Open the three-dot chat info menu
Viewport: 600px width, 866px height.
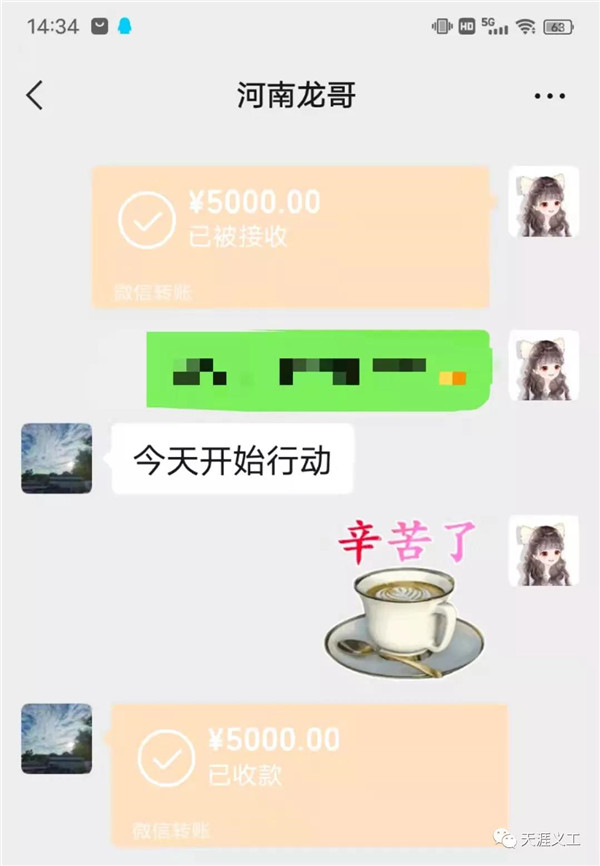[x=550, y=96]
